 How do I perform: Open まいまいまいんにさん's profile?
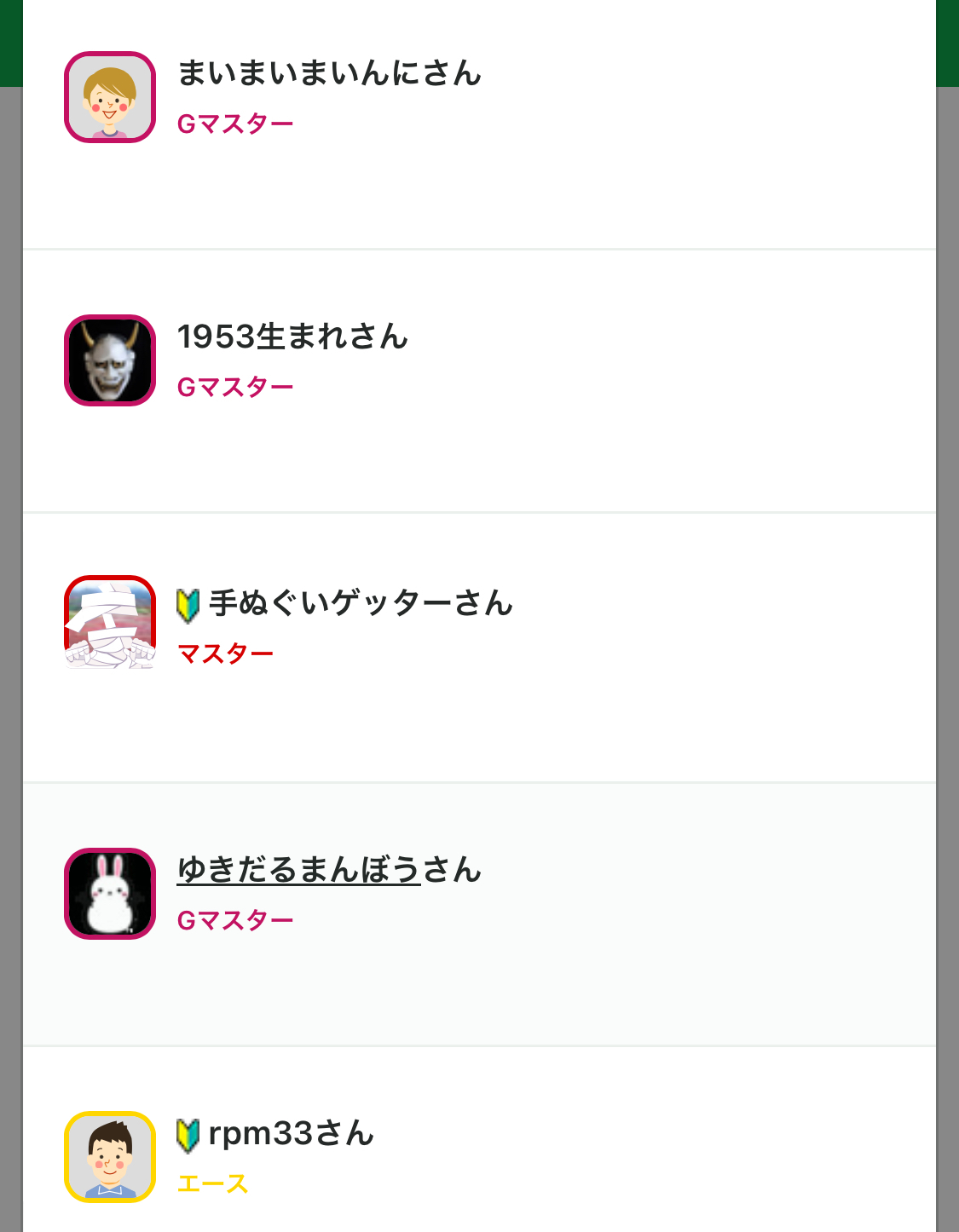point(479,124)
